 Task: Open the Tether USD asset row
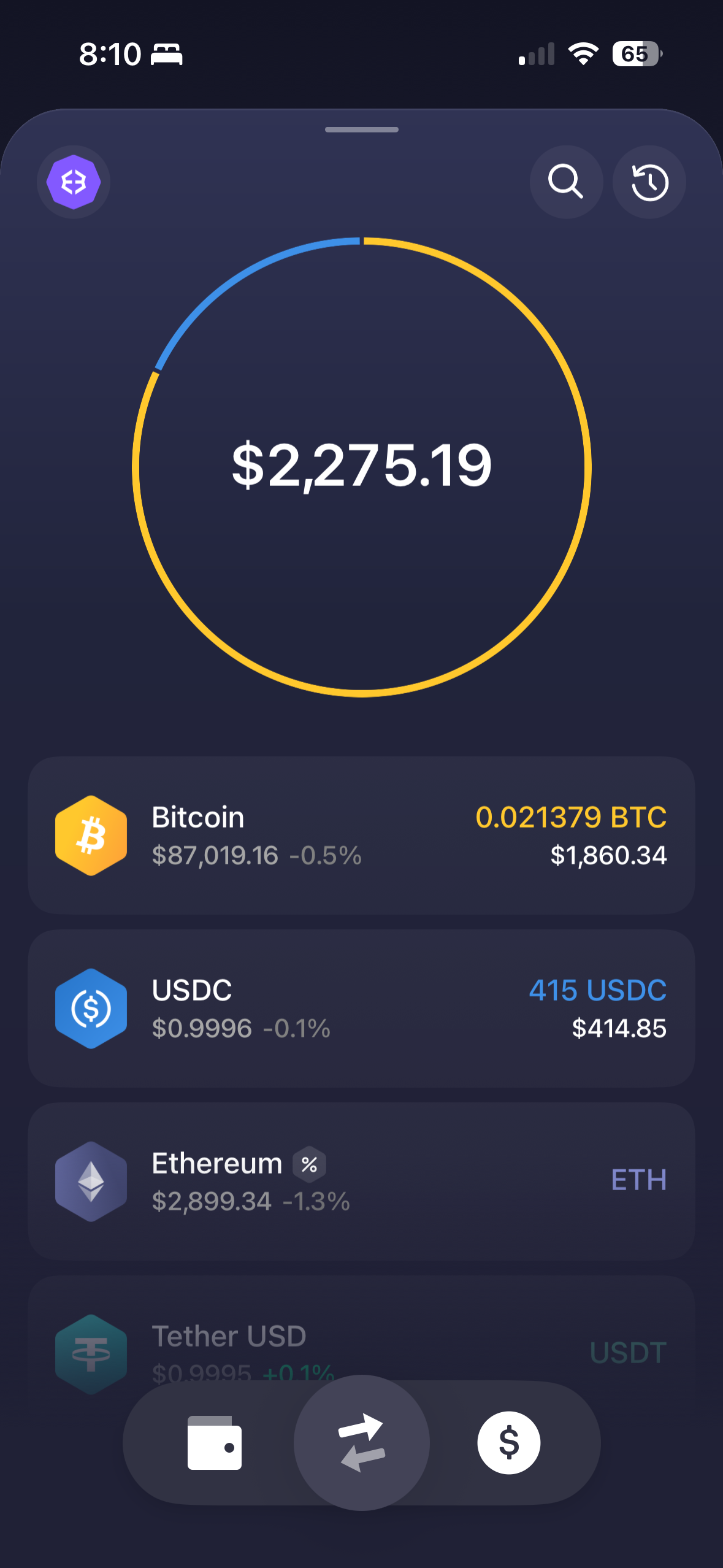point(361,1337)
